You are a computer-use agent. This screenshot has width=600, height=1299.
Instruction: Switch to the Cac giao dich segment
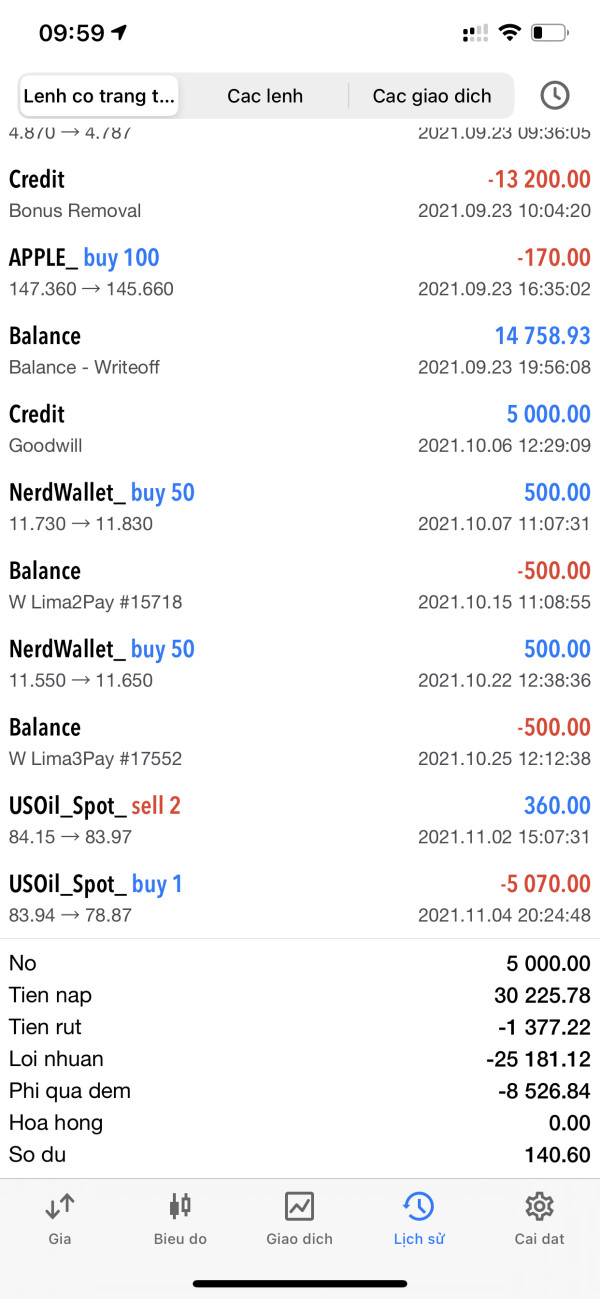[432, 96]
